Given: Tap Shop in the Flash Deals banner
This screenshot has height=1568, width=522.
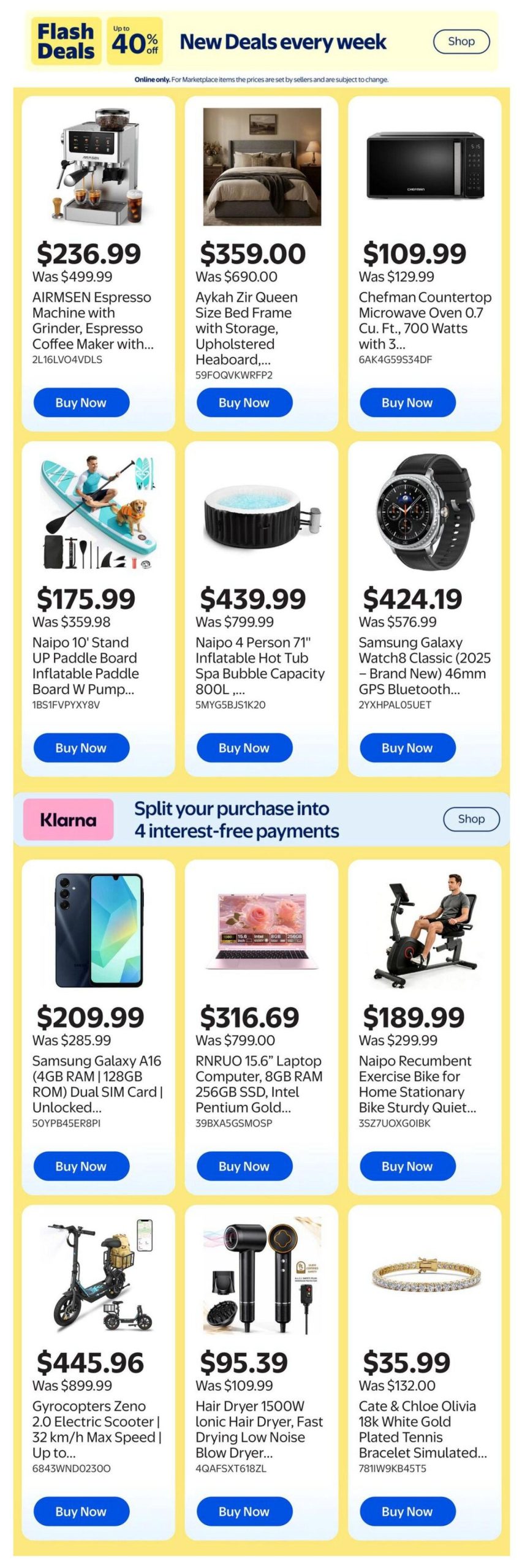Looking at the screenshot, I should [x=461, y=41].
